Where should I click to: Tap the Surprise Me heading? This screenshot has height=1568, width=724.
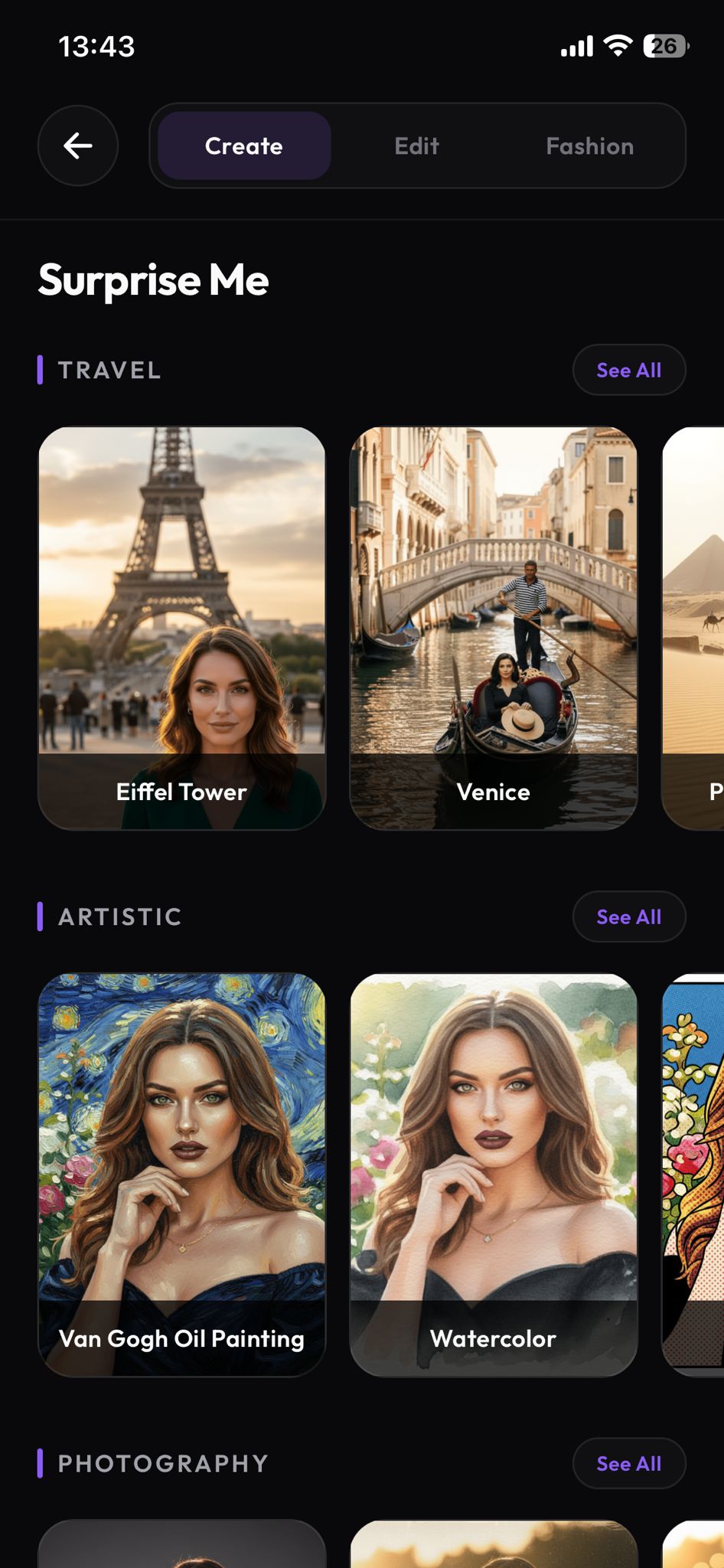coord(153,280)
